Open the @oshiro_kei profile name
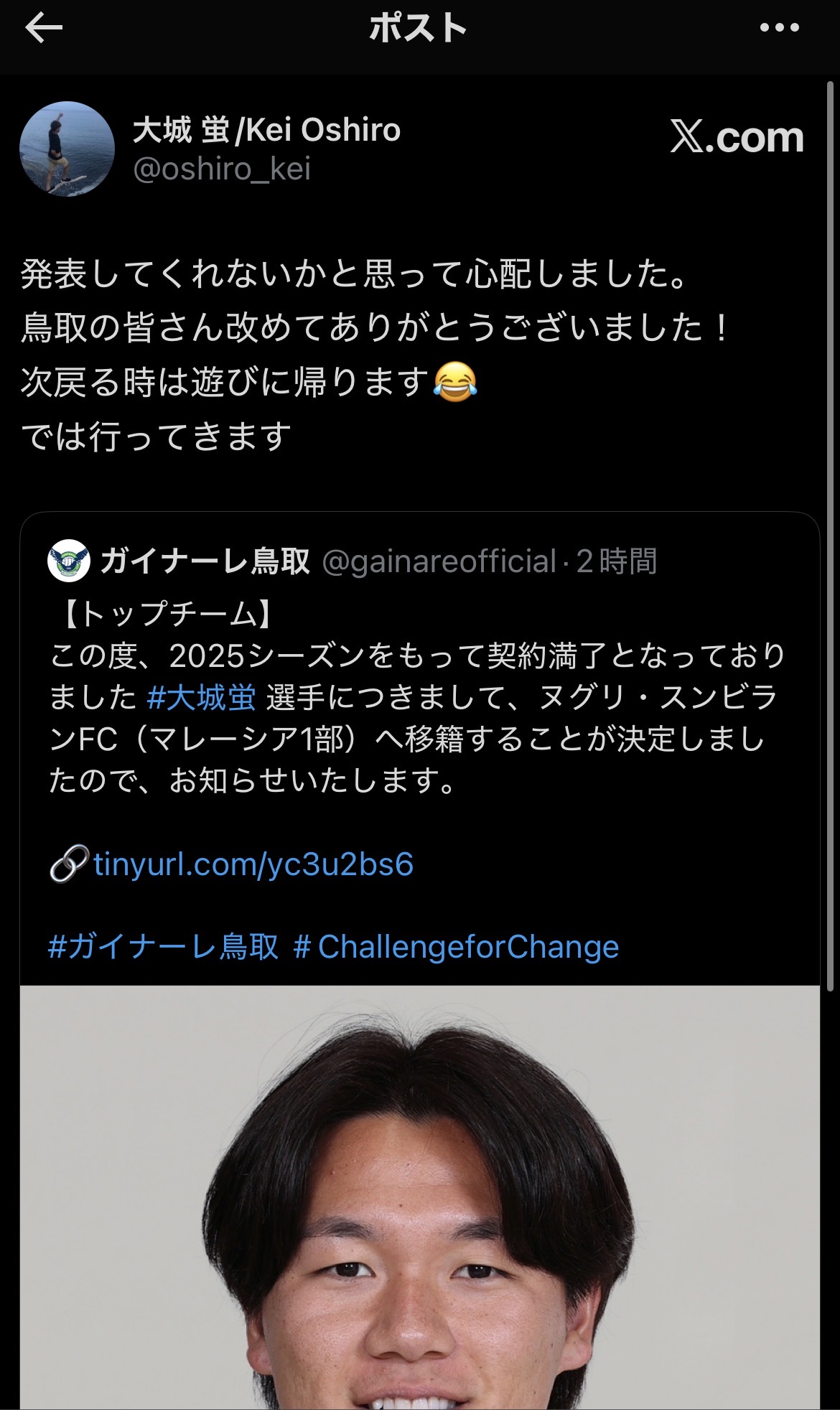The width and height of the screenshot is (840, 1410). [x=266, y=131]
